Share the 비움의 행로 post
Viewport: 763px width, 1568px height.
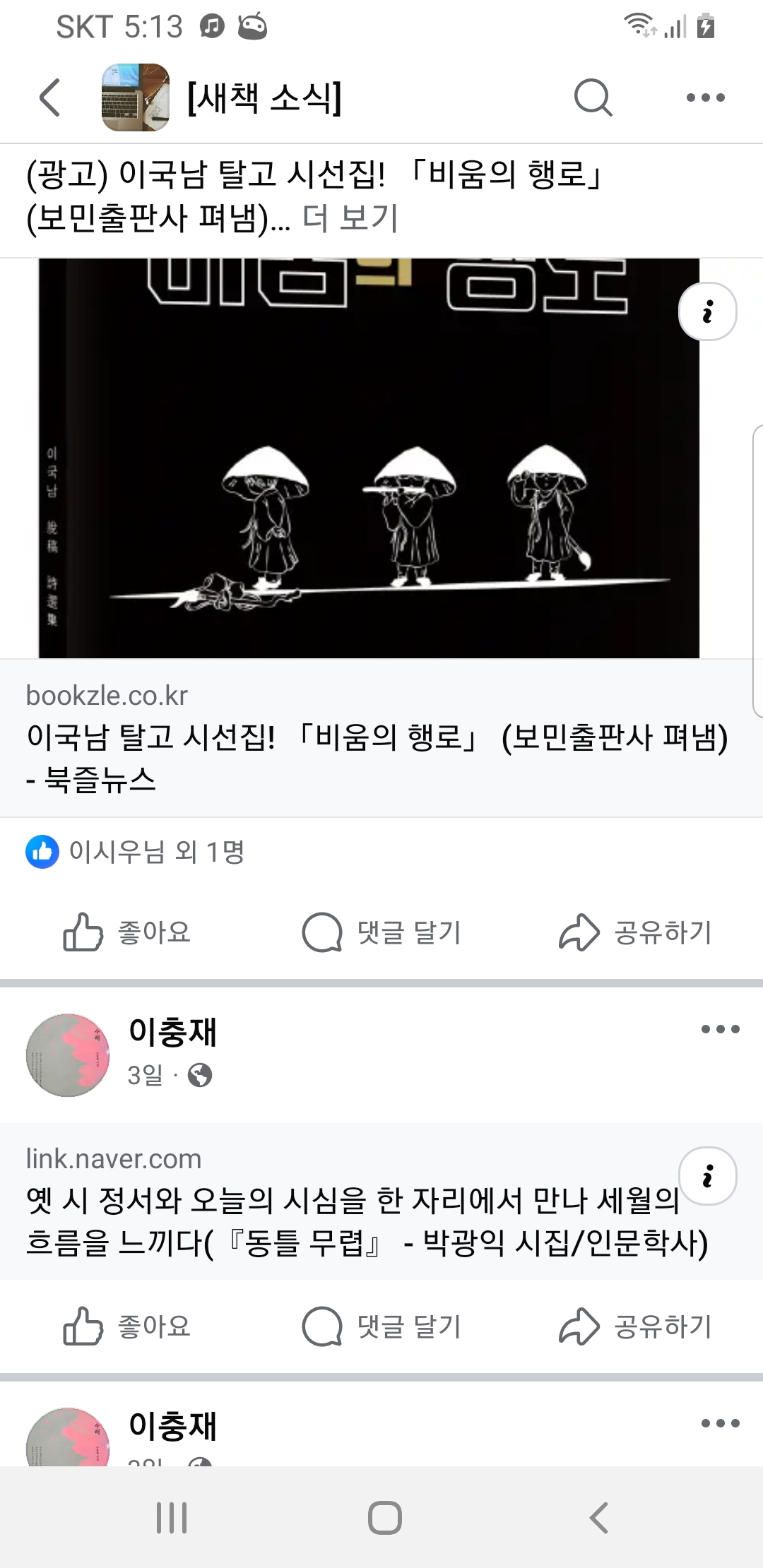point(636,932)
